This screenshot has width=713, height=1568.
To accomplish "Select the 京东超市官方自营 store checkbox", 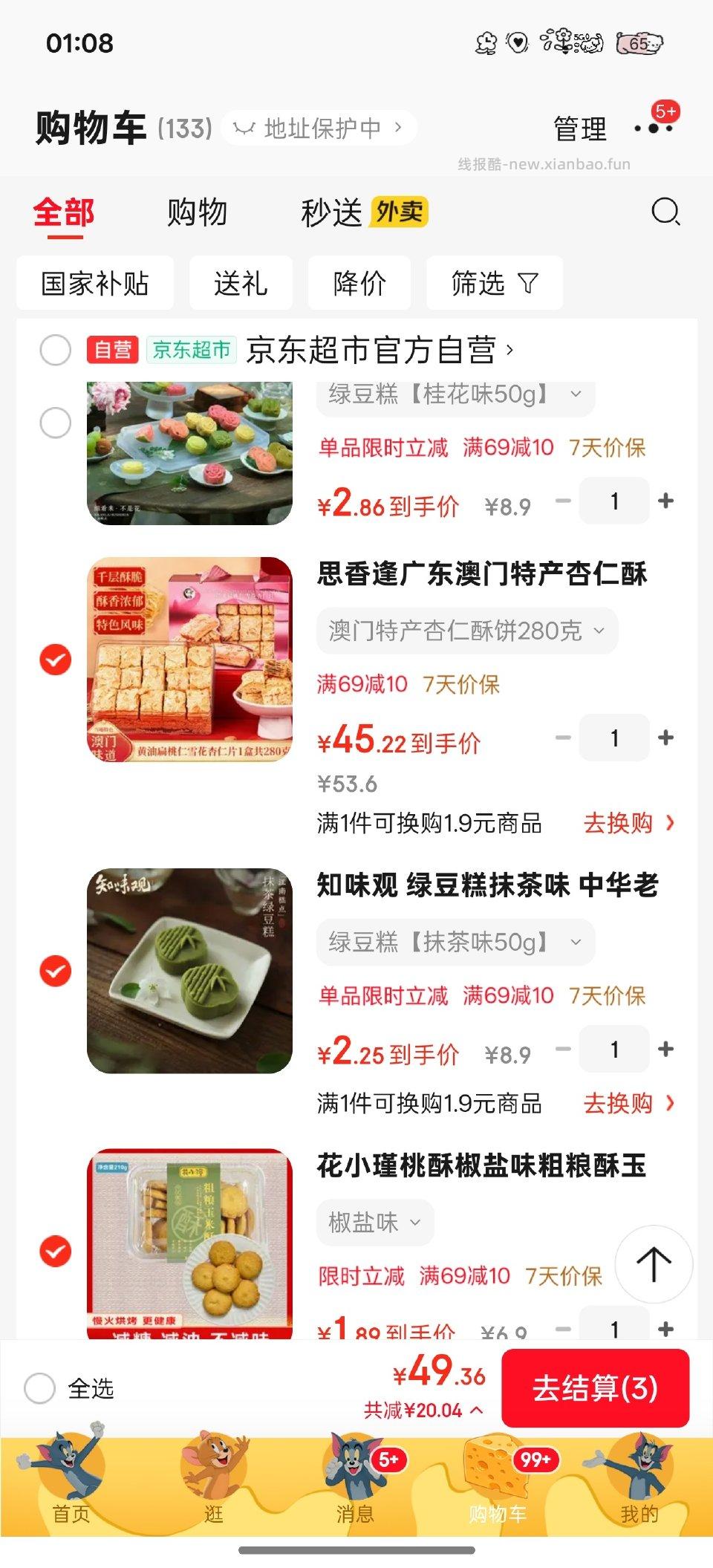I will (x=54, y=351).
